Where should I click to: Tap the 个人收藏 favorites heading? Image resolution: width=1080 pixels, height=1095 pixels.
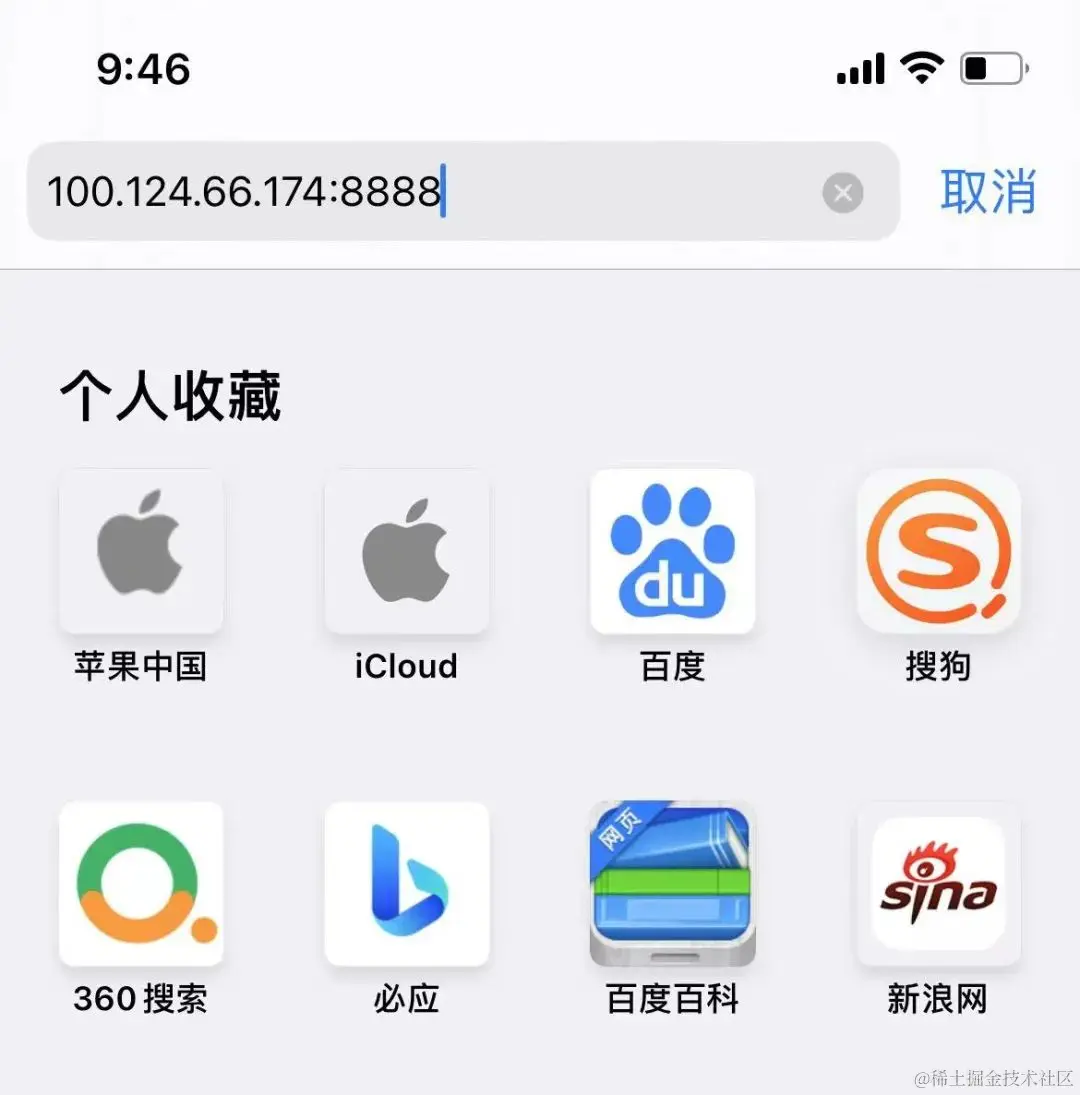172,396
